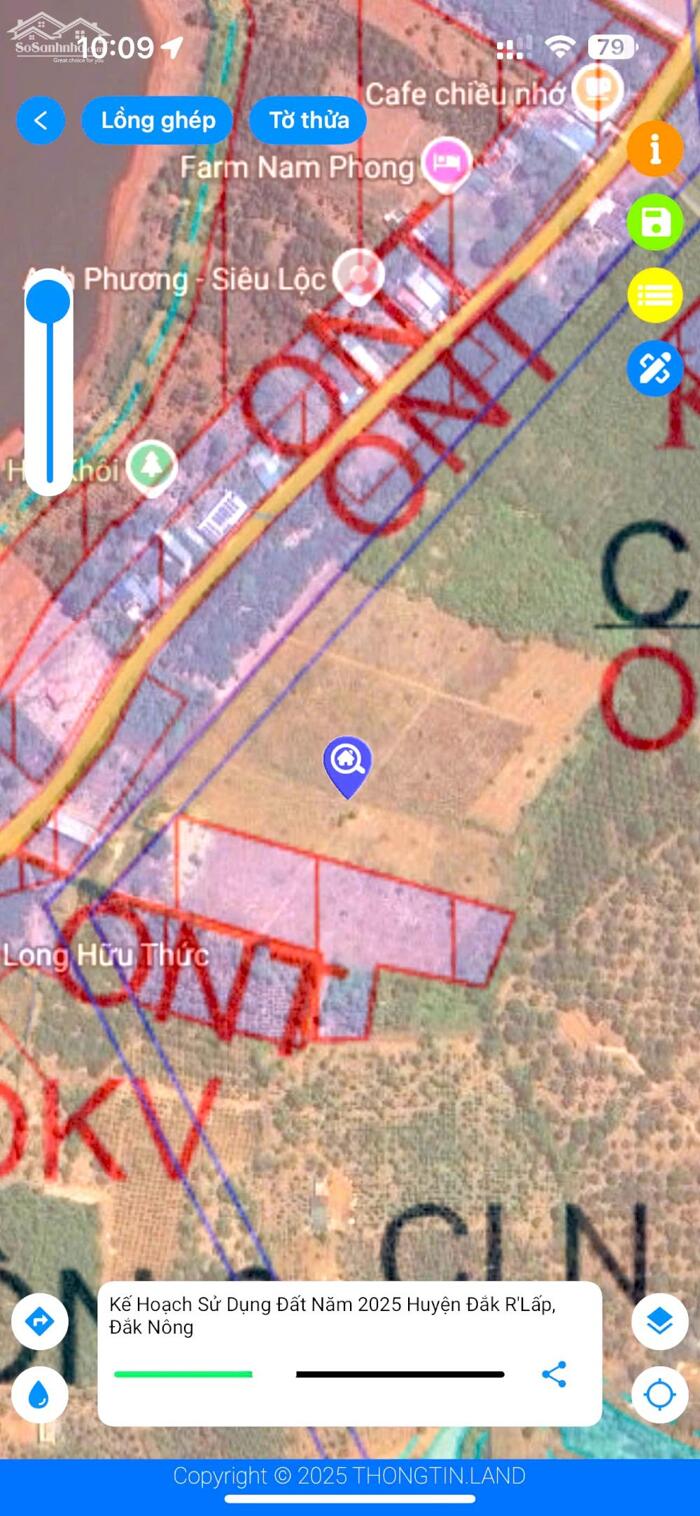Viewport: 700px width, 1516px height.
Task: Open the yellow list button
Action: (x=655, y=295)
